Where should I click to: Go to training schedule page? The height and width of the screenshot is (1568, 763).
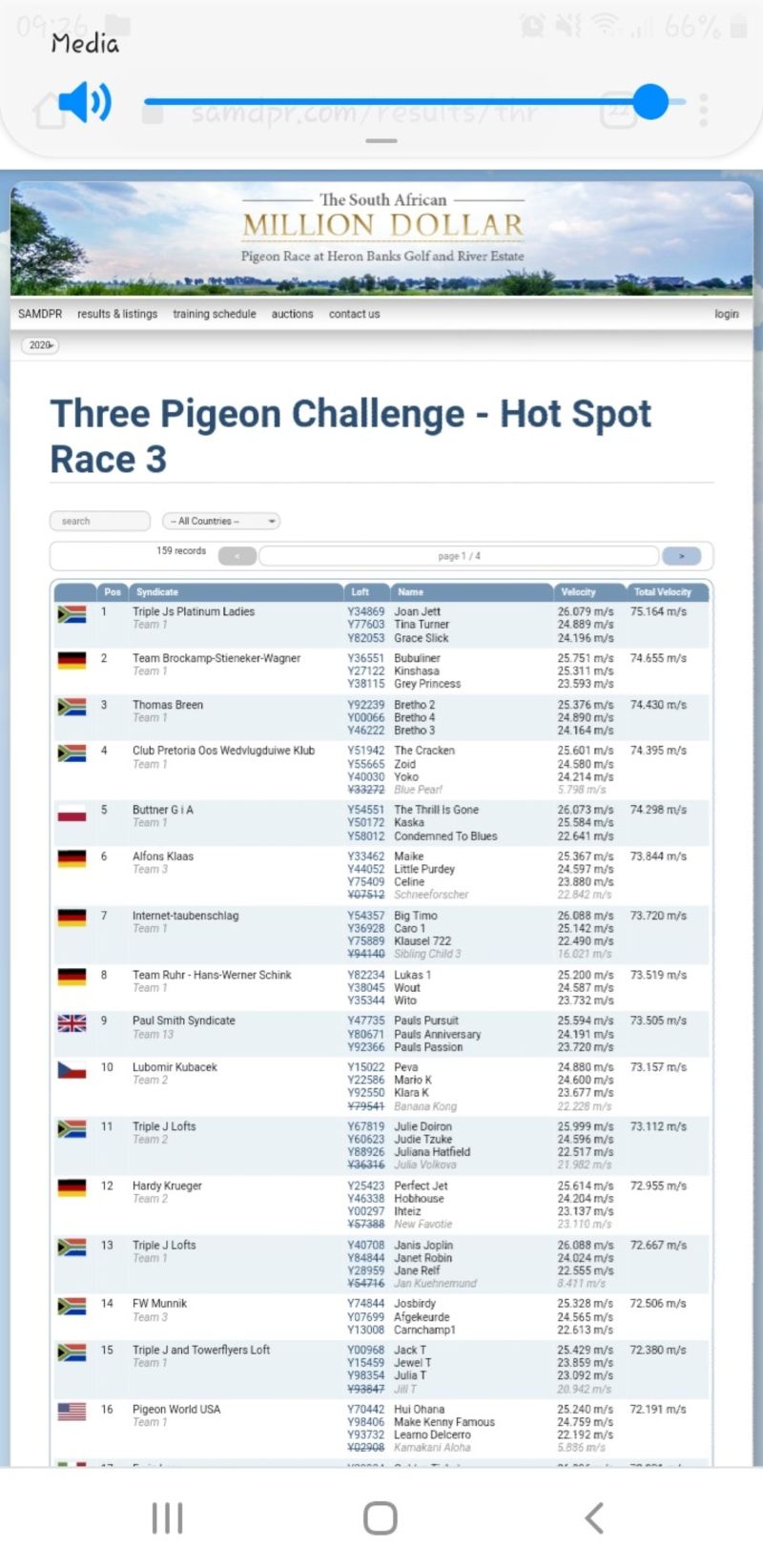(x=215, y=314)
